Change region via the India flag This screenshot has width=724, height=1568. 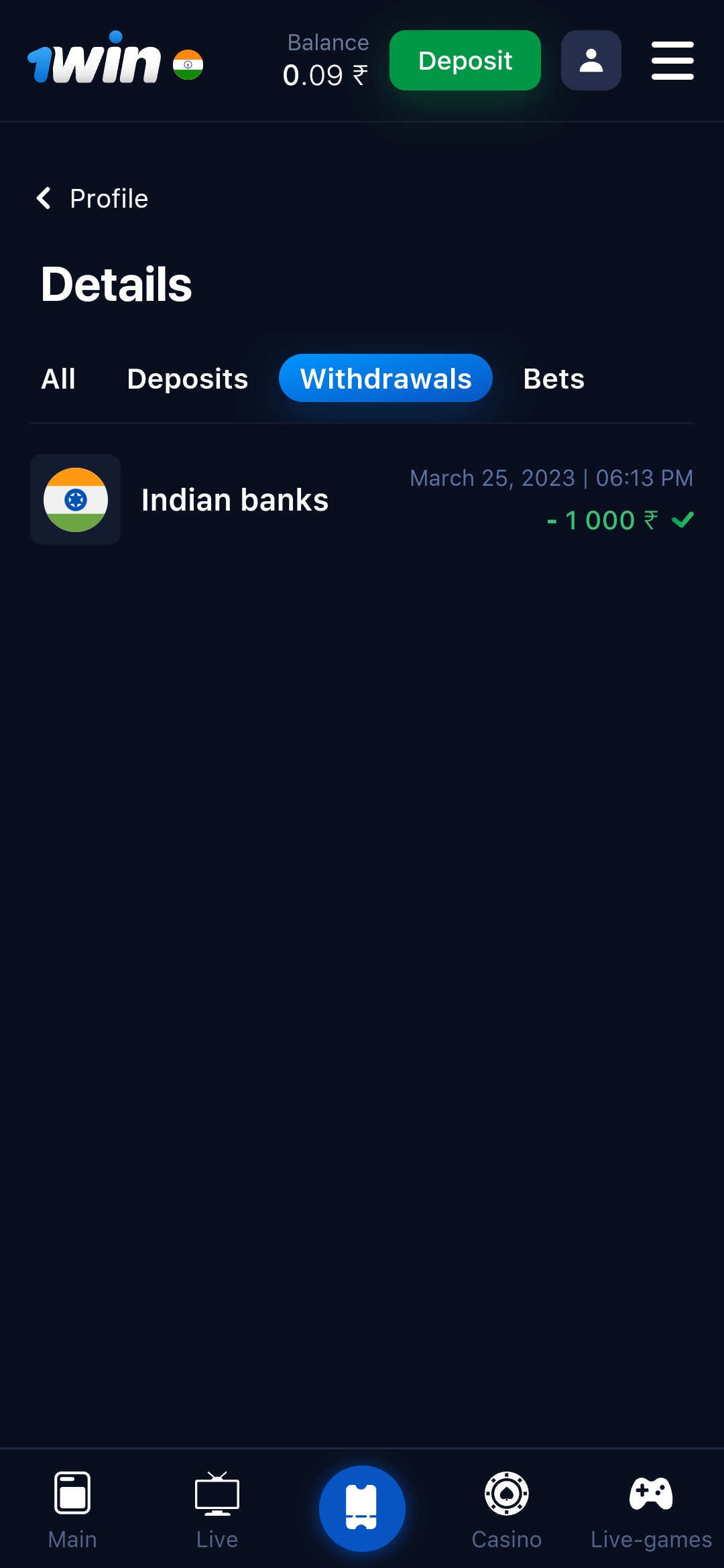(x=188, y=65)
